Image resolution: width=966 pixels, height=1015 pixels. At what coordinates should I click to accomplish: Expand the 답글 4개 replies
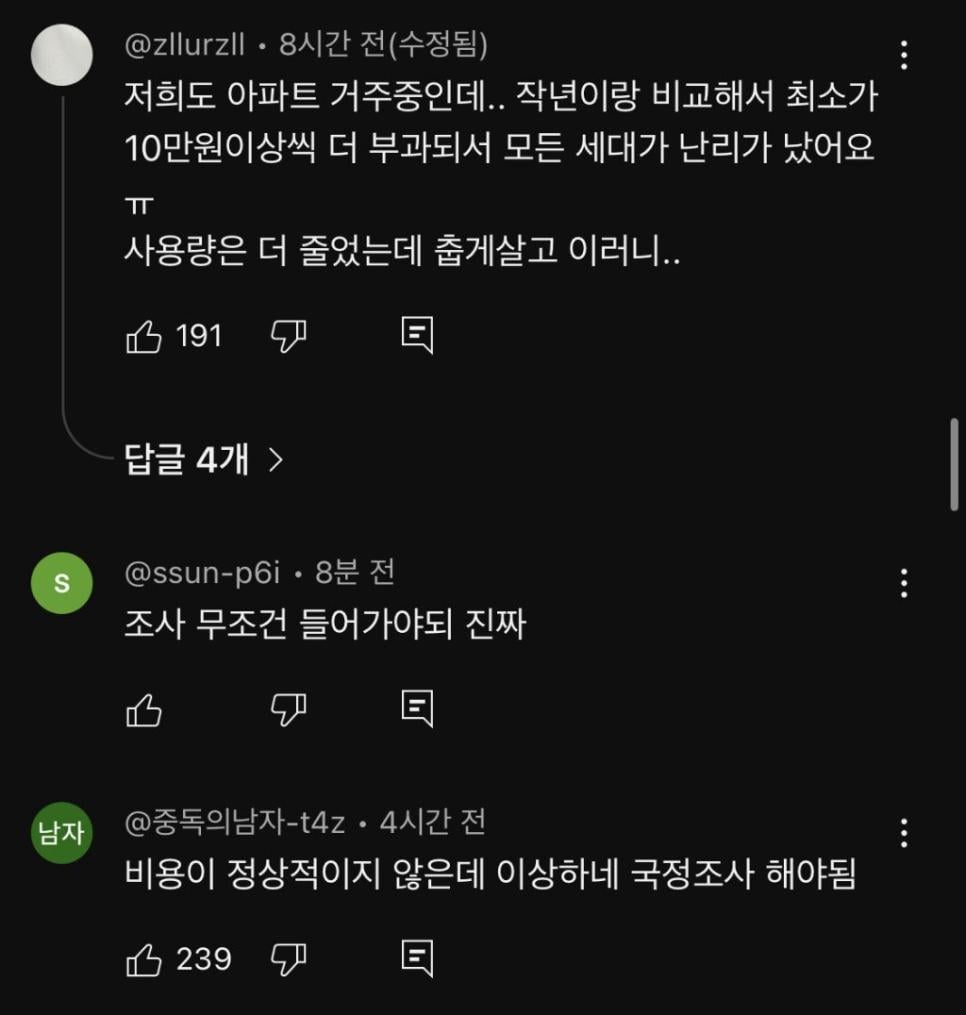pyautogui.click(x=204, y=459)
